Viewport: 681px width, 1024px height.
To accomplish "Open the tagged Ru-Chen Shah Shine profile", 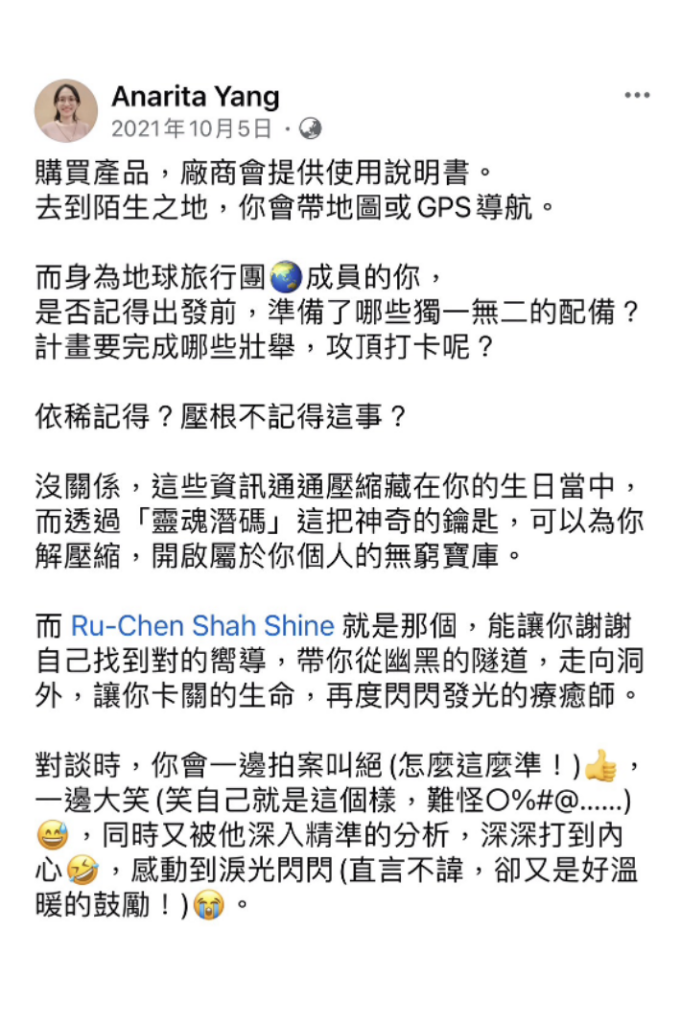I will click(202, 627).
